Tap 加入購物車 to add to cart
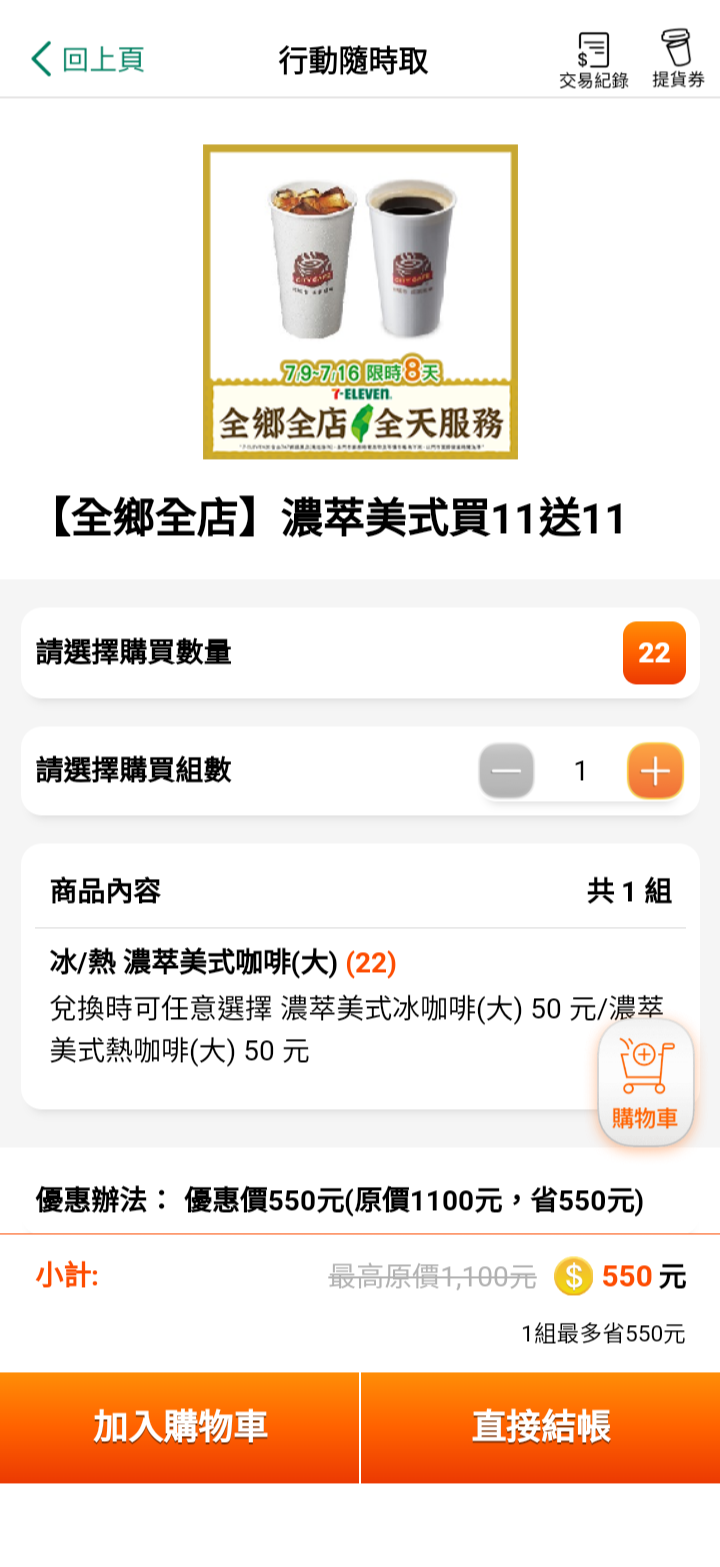The image size is (720, 1567). click(180, 1427)
